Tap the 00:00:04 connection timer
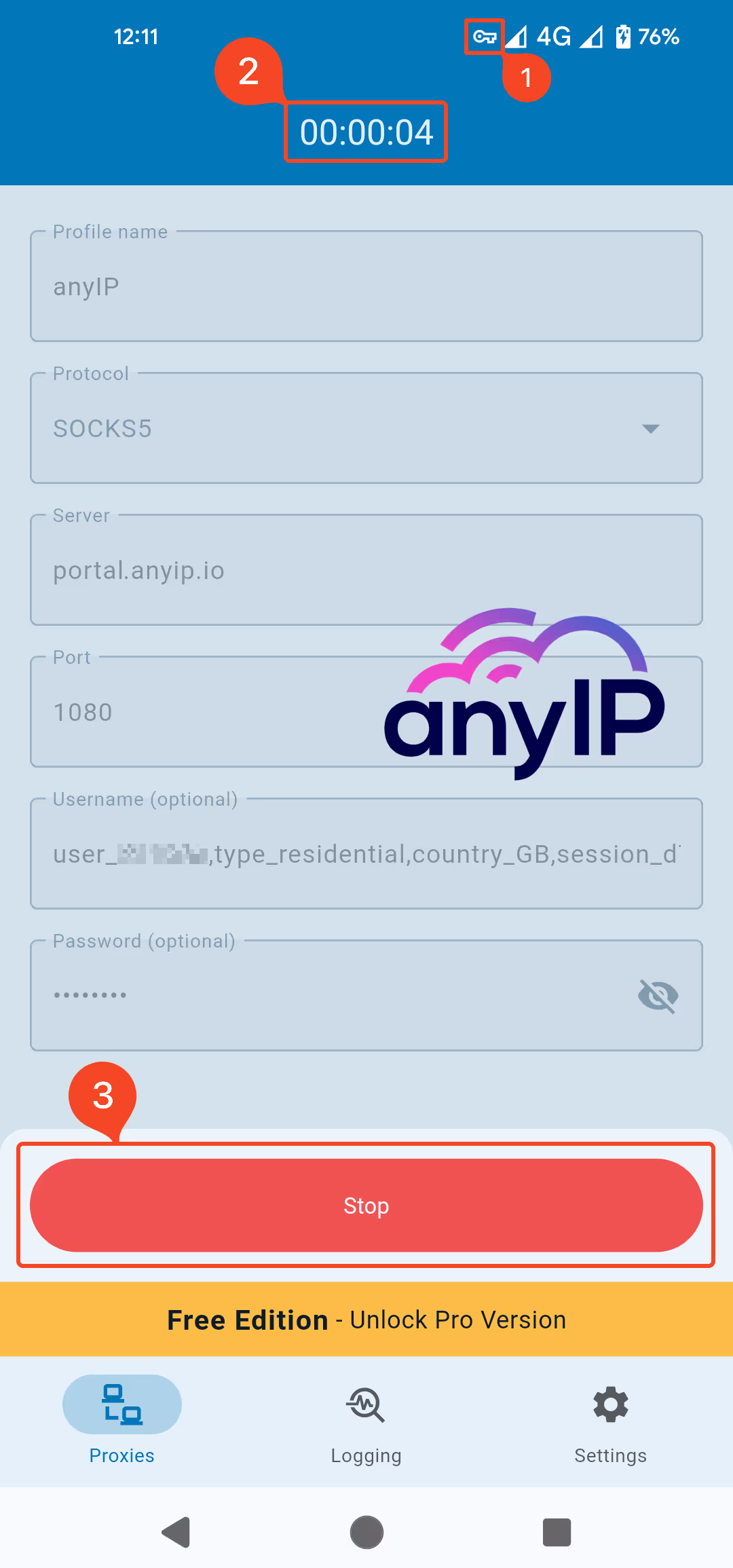Screen dimensions: 733x1568 (x=366, y=132)
